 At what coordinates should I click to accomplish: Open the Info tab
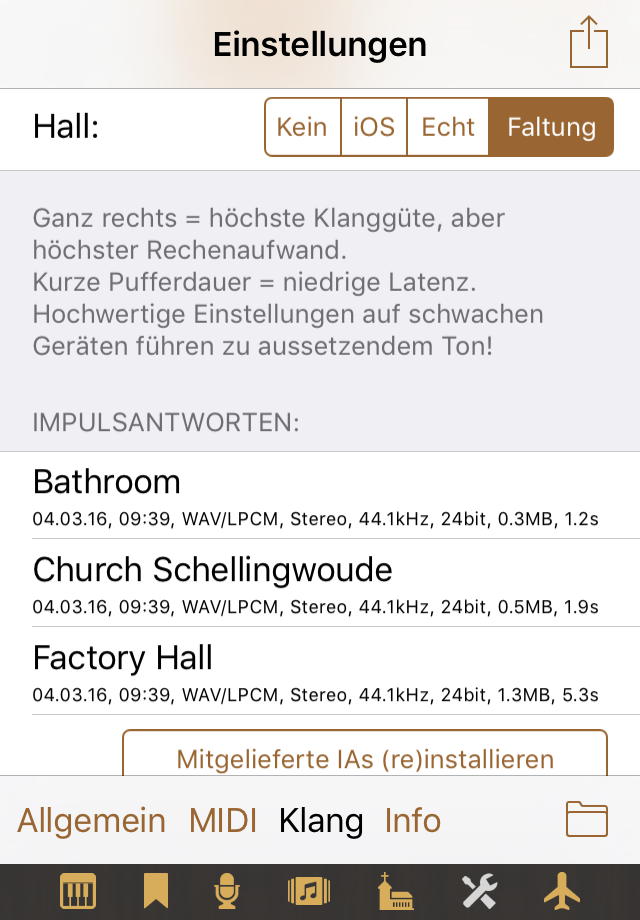click(413, 821)
